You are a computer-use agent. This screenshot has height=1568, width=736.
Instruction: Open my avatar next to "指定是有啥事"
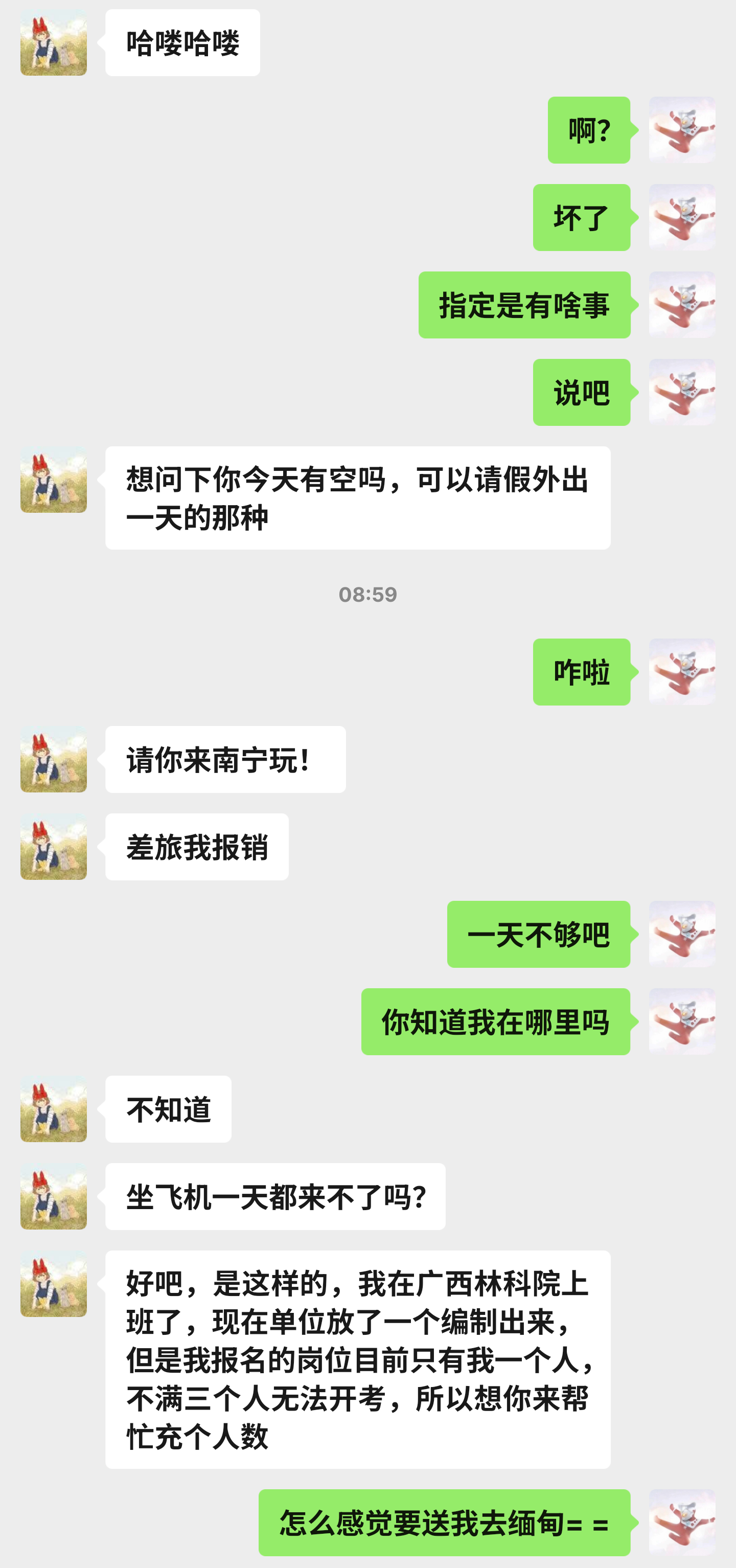[x=682, y=305]
